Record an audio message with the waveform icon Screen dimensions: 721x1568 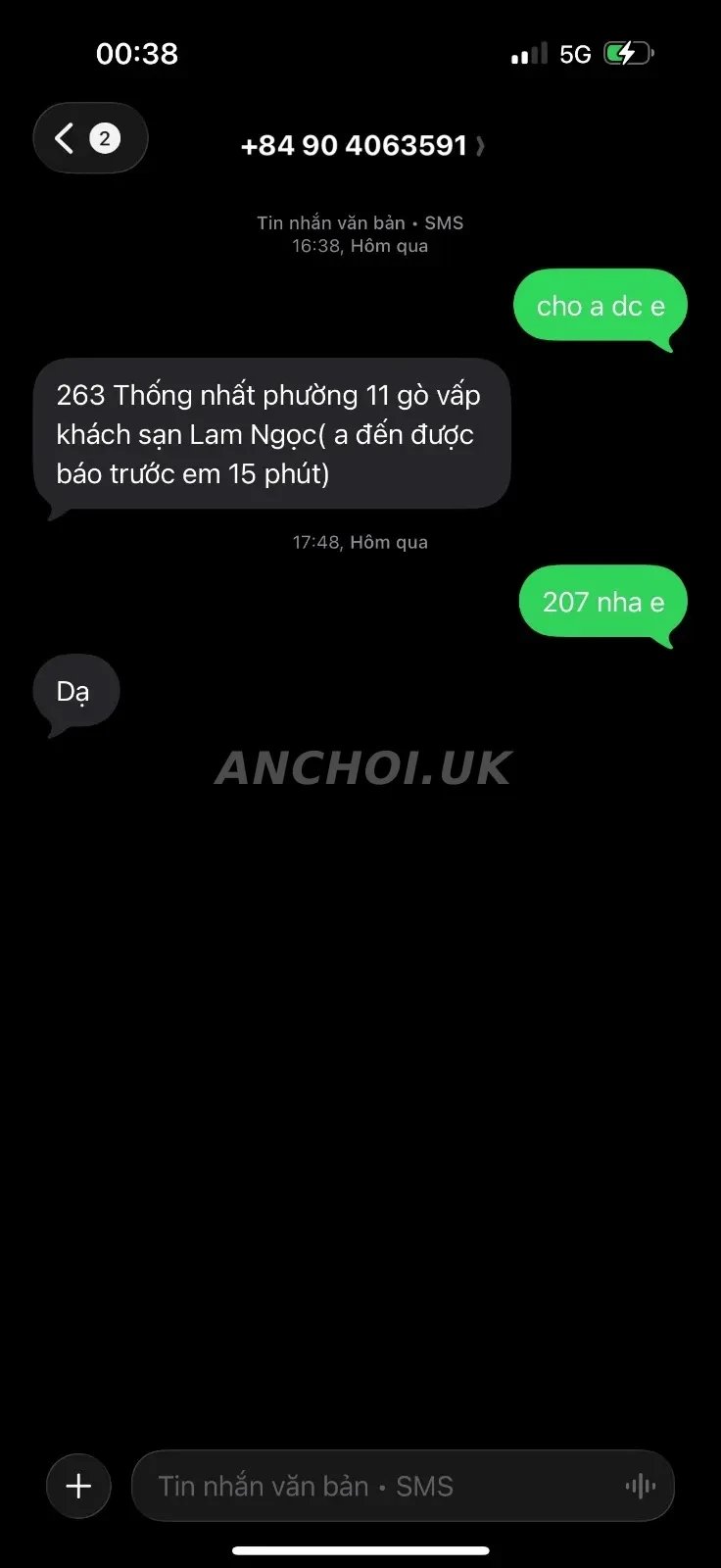point(641,1487)
